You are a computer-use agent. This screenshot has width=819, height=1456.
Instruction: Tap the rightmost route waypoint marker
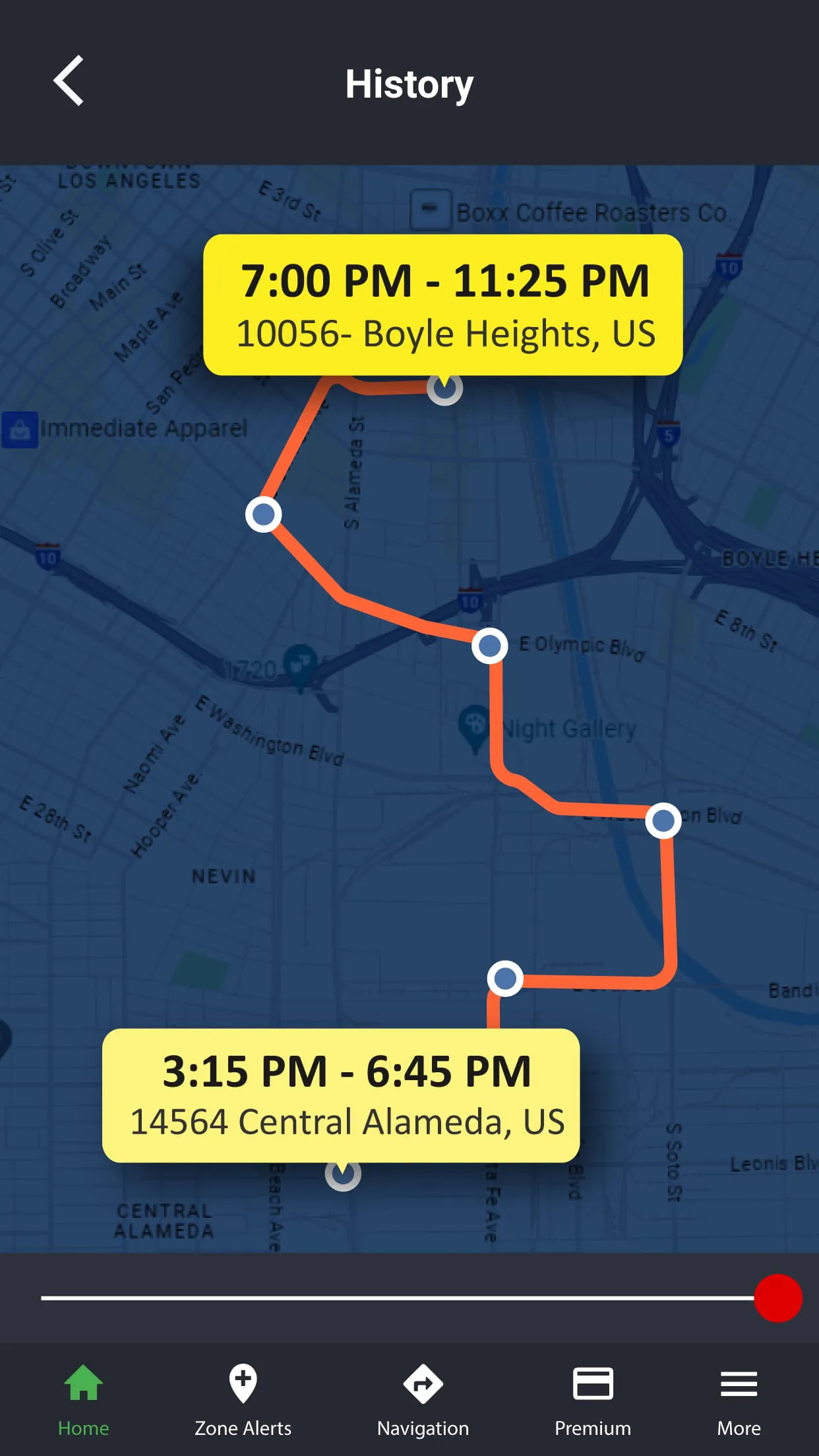663,820
